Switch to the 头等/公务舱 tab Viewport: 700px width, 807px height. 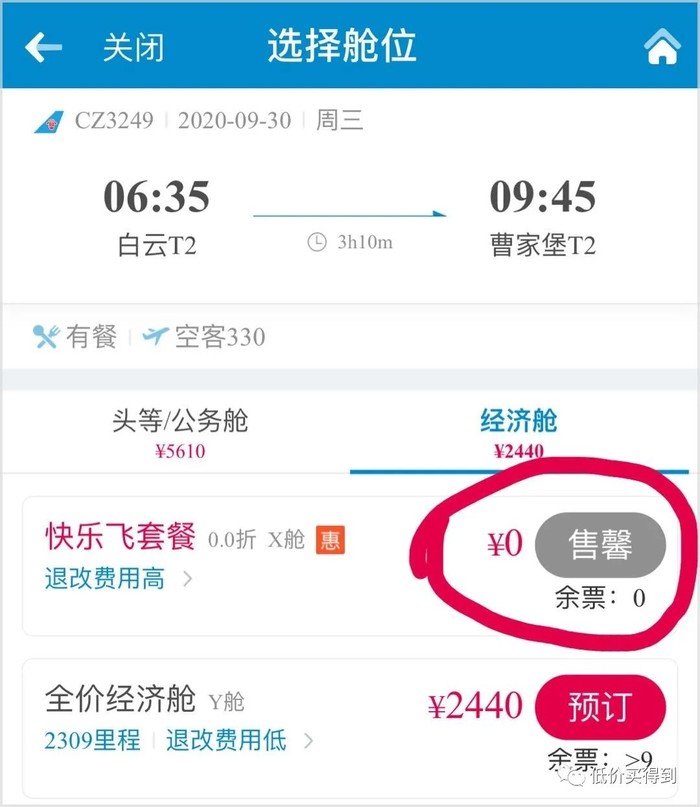[x=180, y=432]
